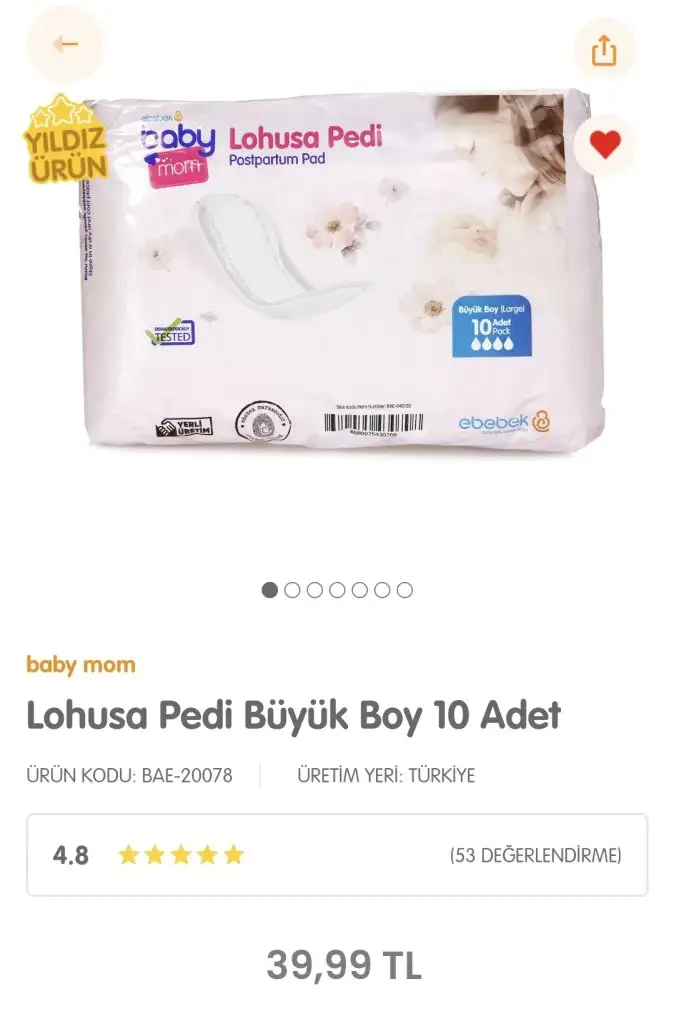Open the baby mom brand link
This screenshot has width=674, height=1024.
point(81,665)
